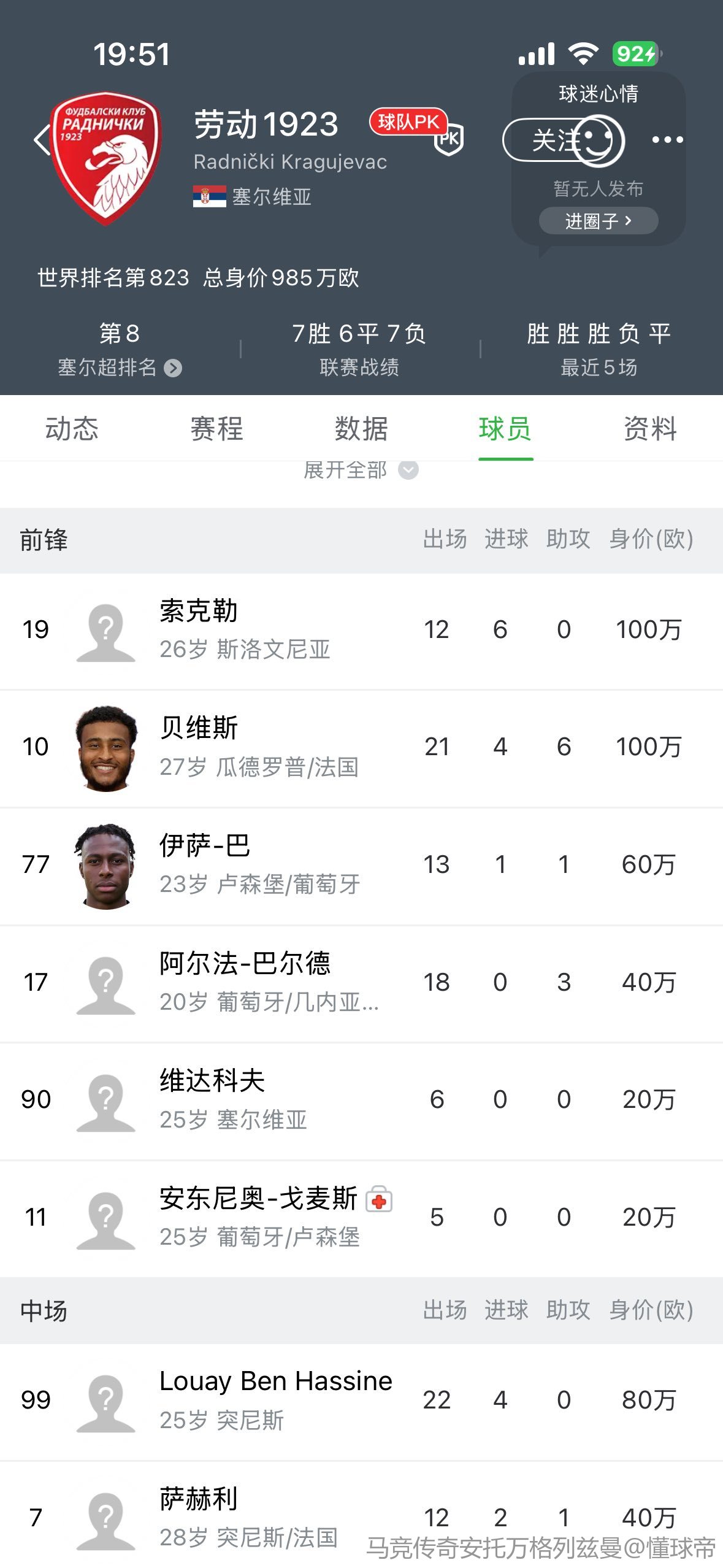Open the three-dot overflow menu

pyautogui.click(x=667, y=140)
